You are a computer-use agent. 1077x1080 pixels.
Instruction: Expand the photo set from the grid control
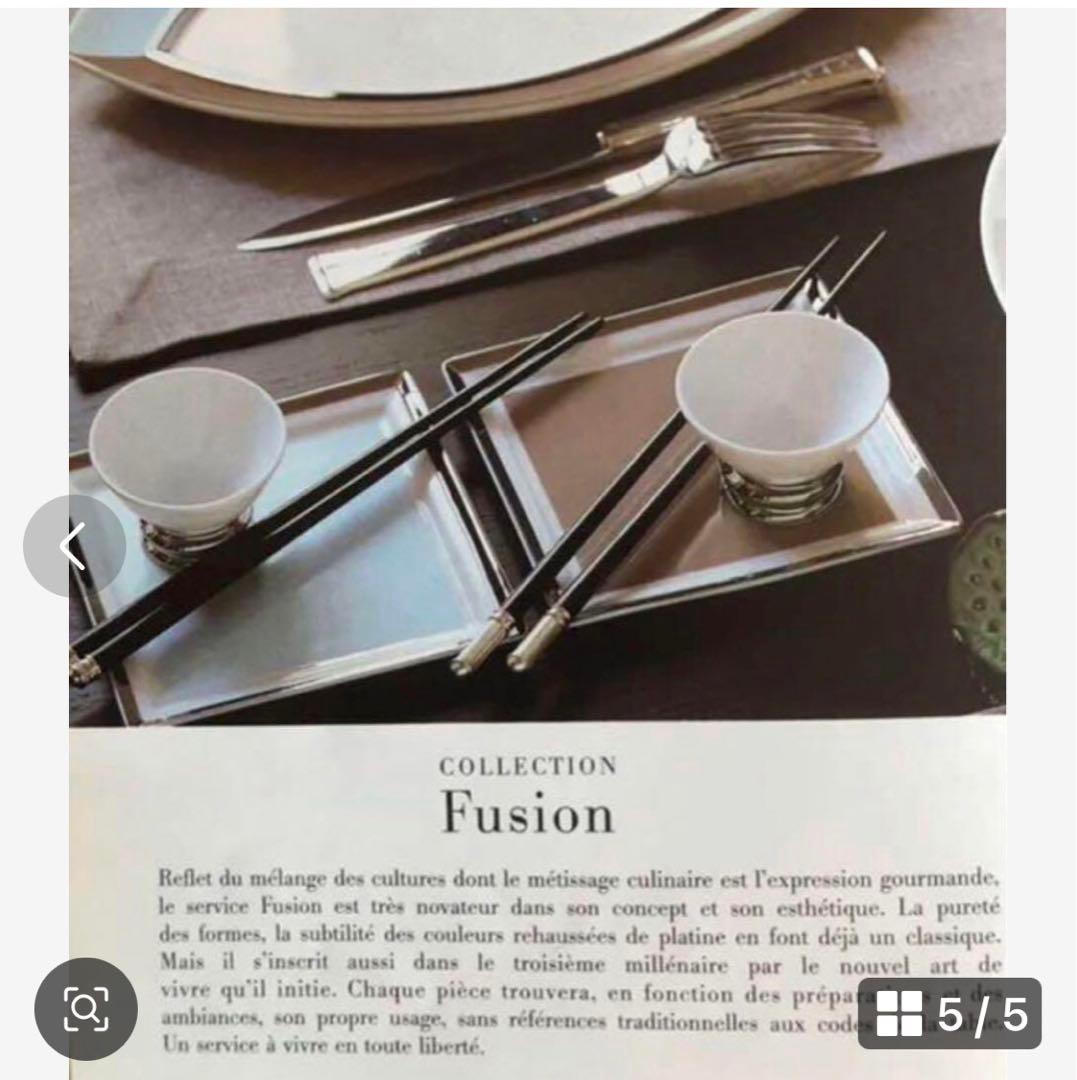point(898,1014)
